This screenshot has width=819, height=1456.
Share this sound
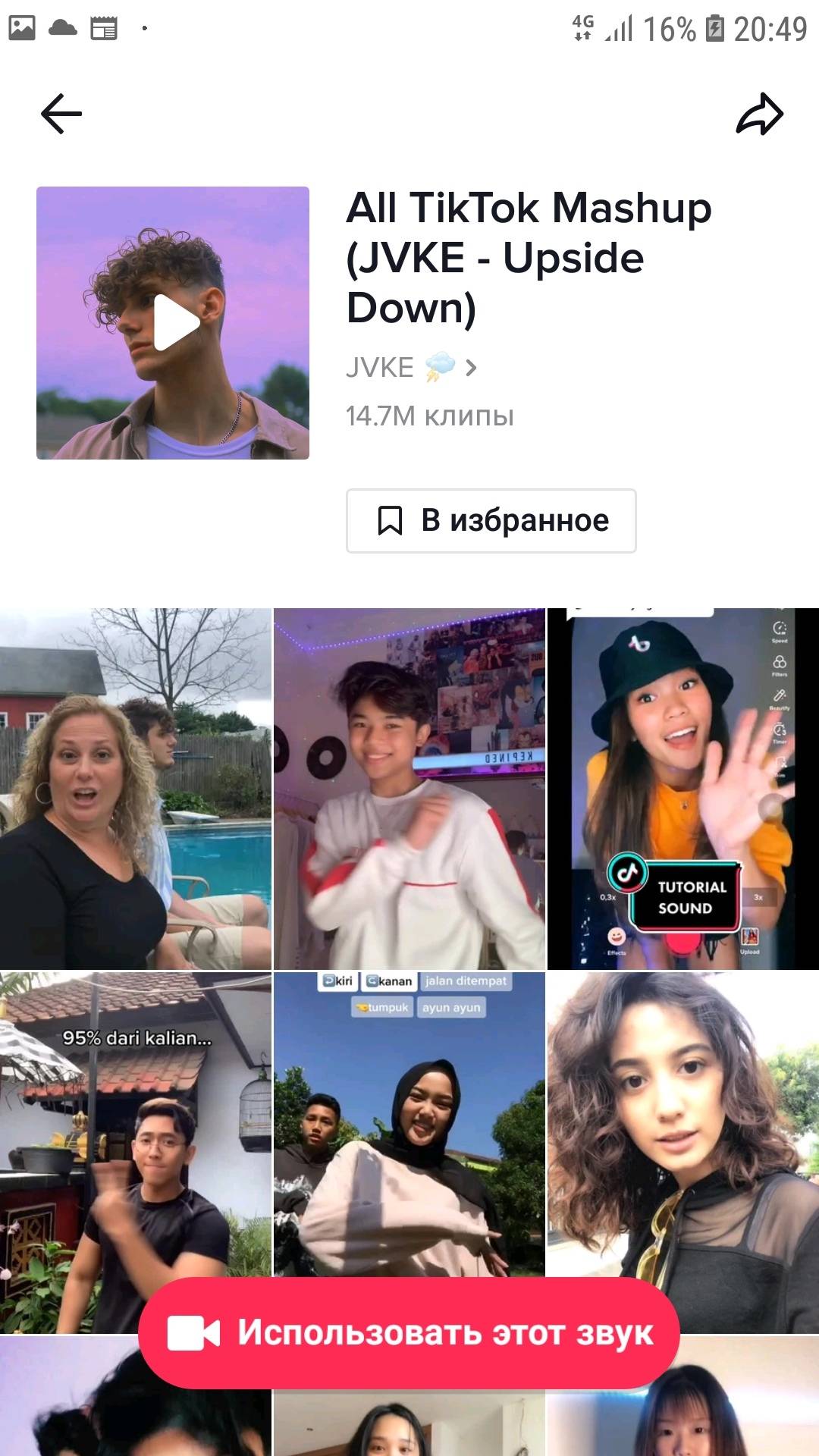(759, 115)
